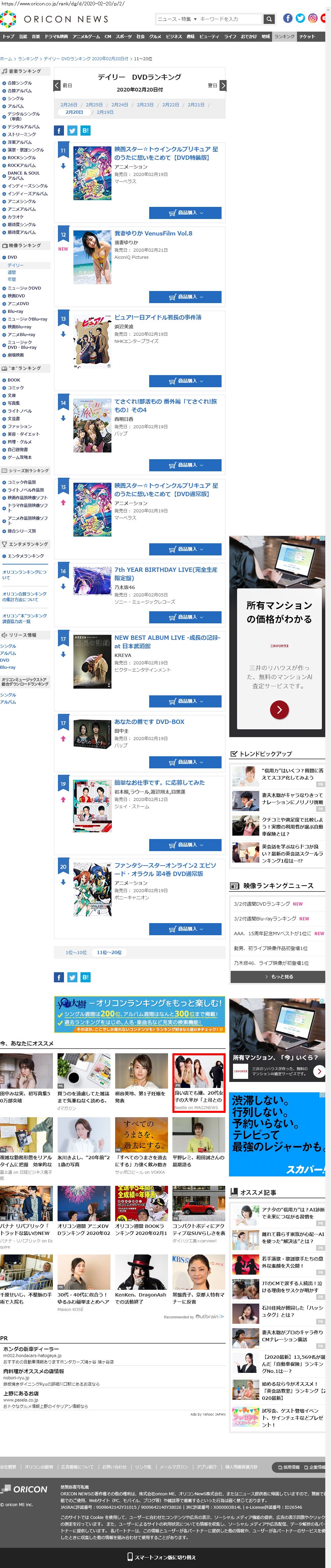Open コミック ranking in the sidebar
Image resolution: width=331 pixels, height=1568 pixels.
coord(15,387)
